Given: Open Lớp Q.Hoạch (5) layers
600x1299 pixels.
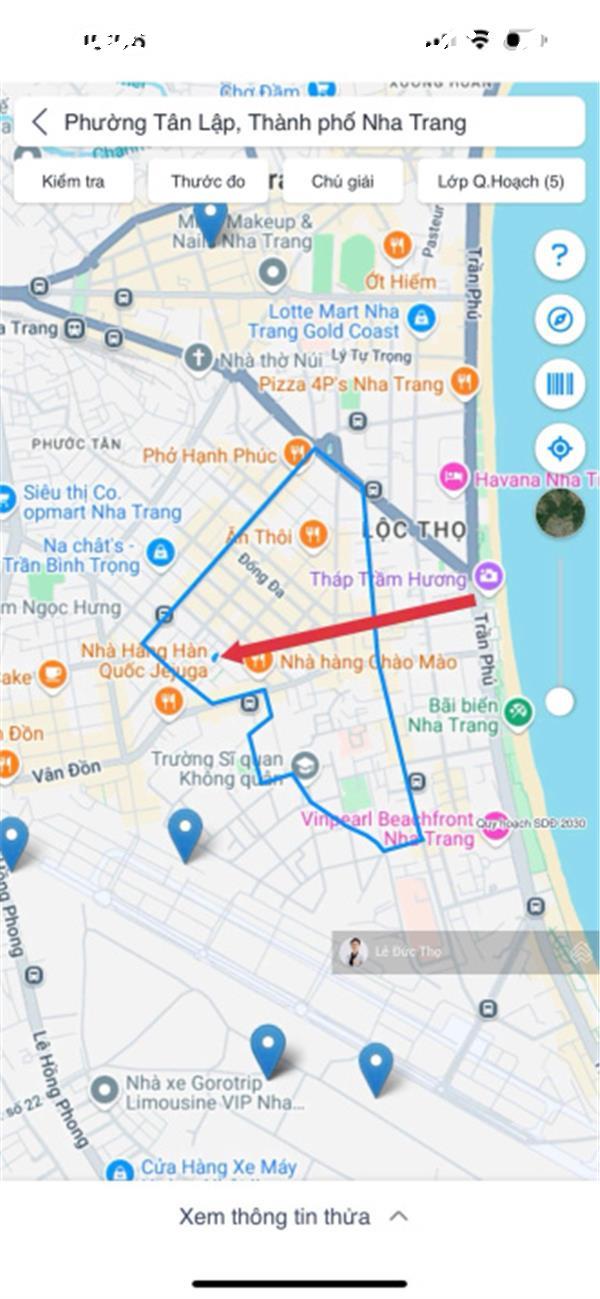Looking at the screenshot, I should click(x=500, y=182).
